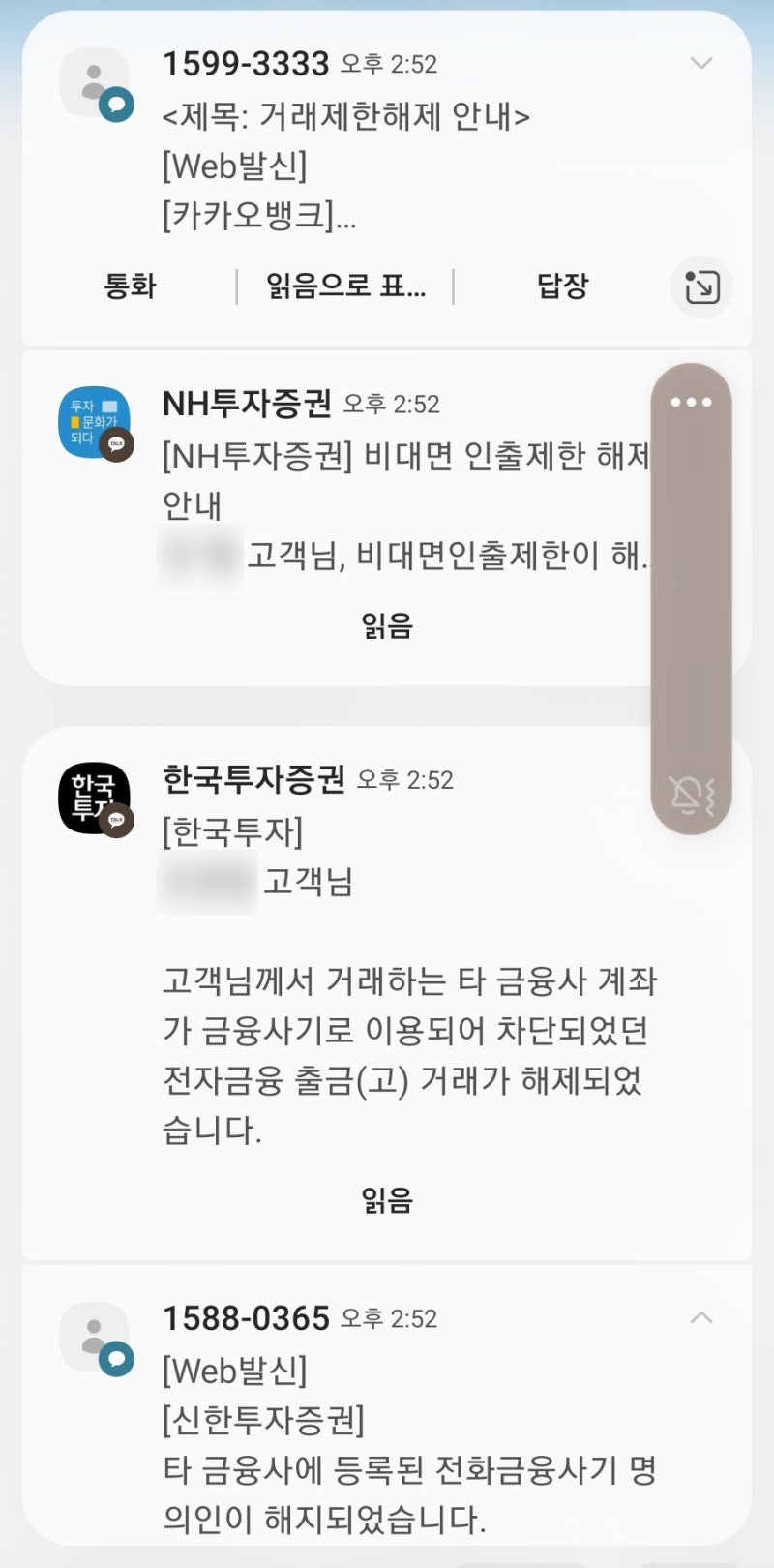Tap the 1588-0365 sender avatar
Screen dimensions: 774x1568
(94, 1336)
